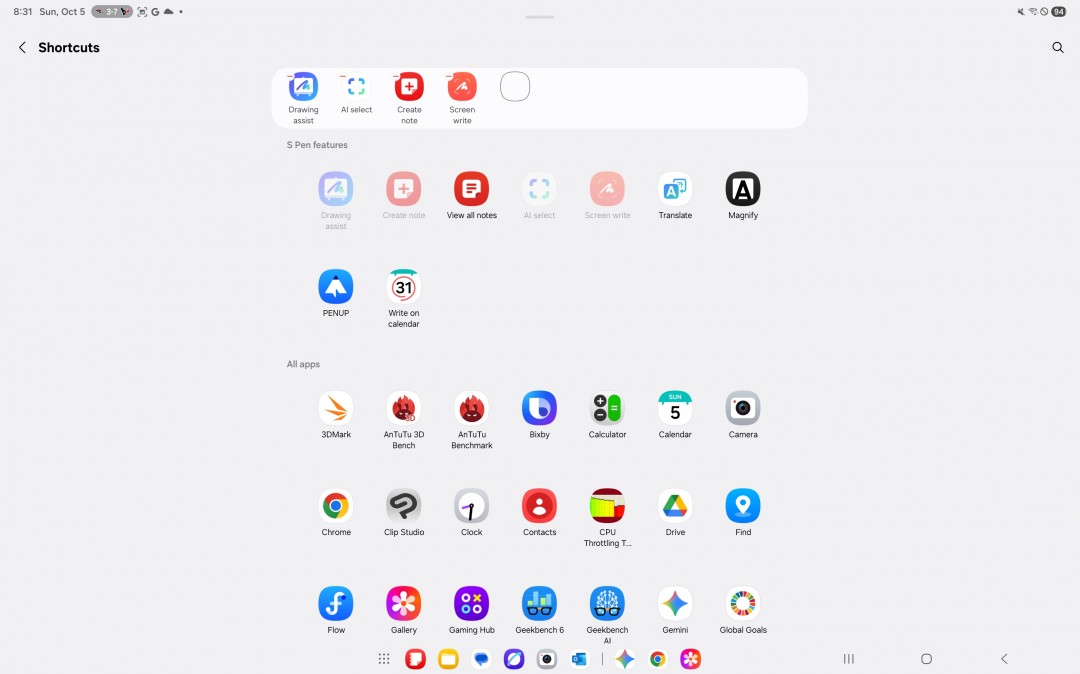Remove Screen write from the shortcut bar
1080x674 pixels.
[449, 76]
